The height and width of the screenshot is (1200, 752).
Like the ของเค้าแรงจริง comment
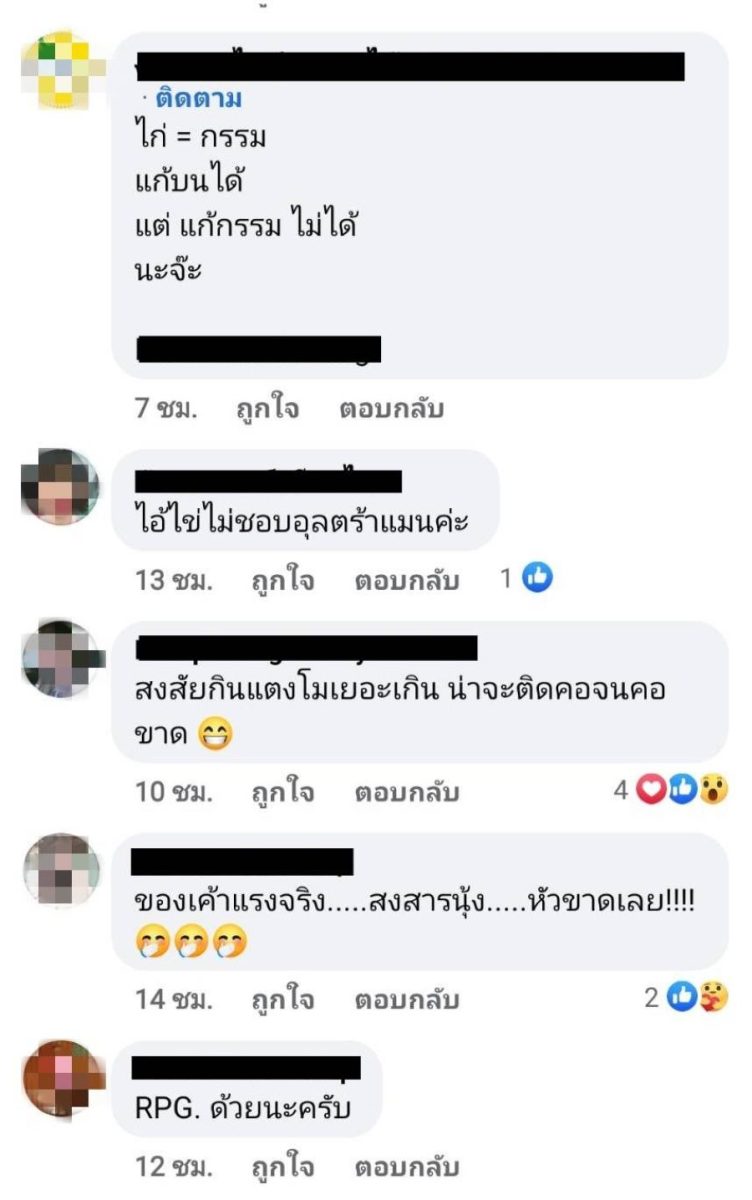(282, 998)
